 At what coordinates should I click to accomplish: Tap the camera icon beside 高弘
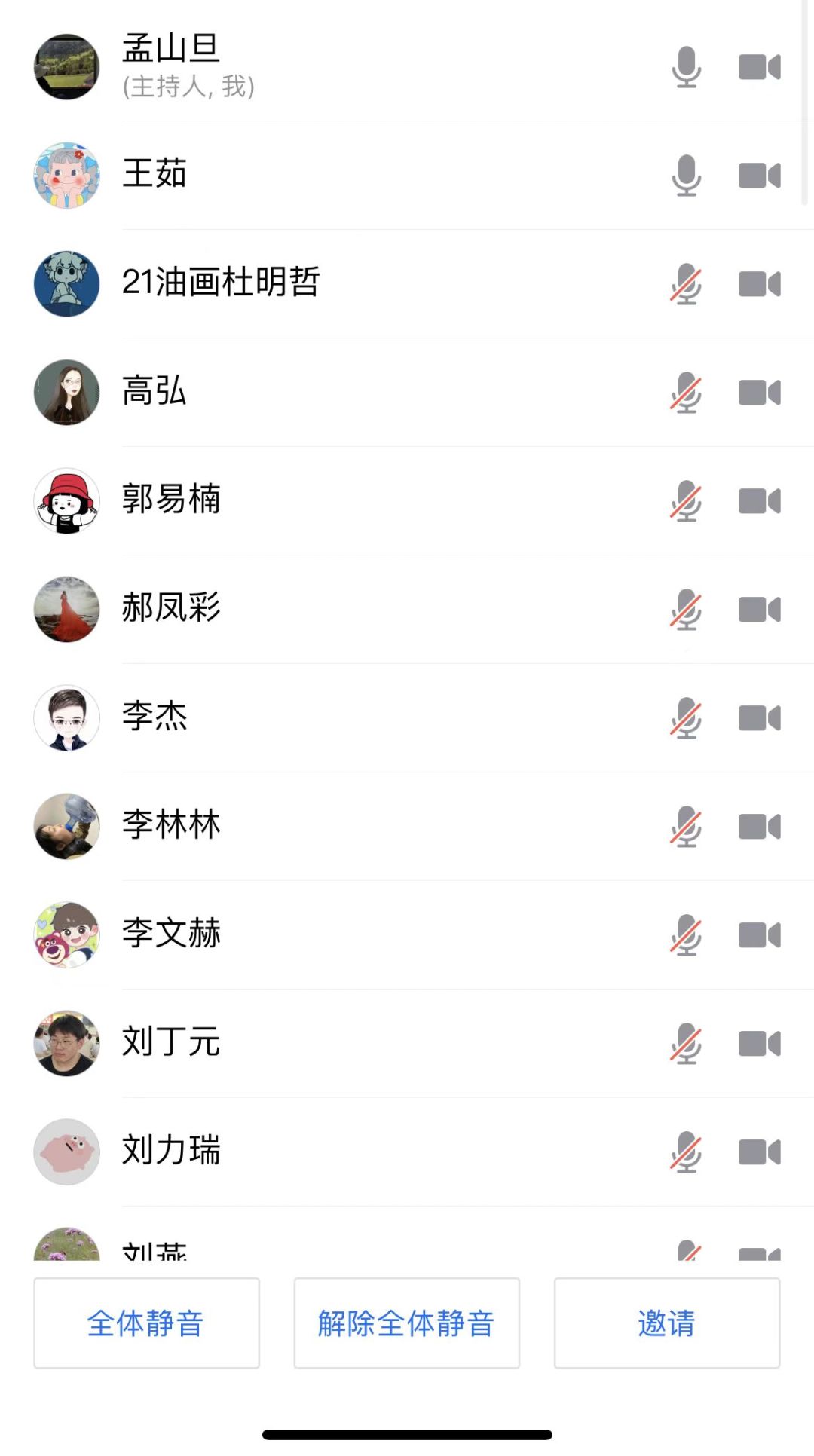(x=759, y=393)
